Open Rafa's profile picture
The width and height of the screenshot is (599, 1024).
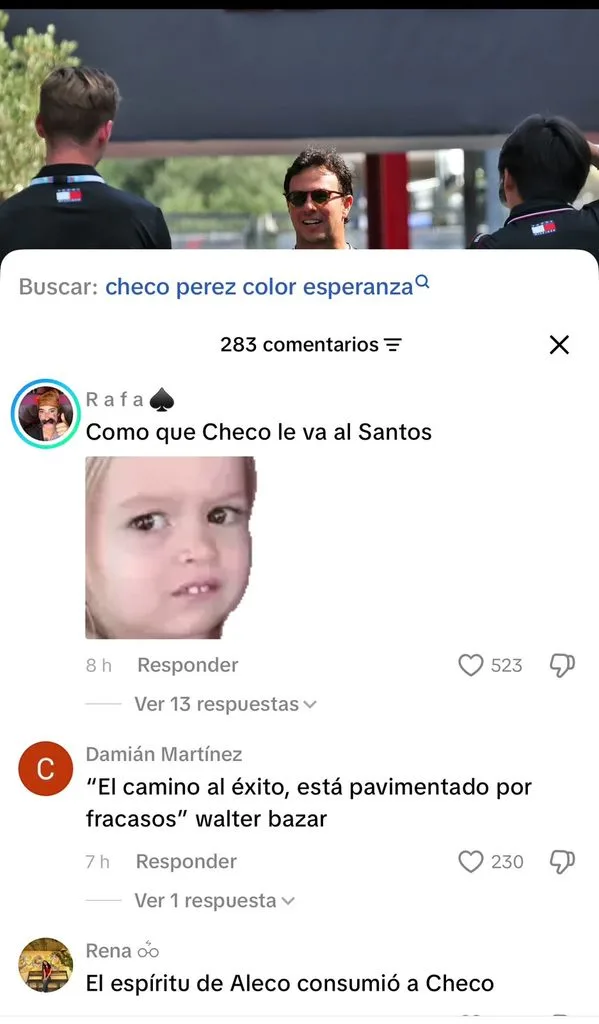coord(46,414)
